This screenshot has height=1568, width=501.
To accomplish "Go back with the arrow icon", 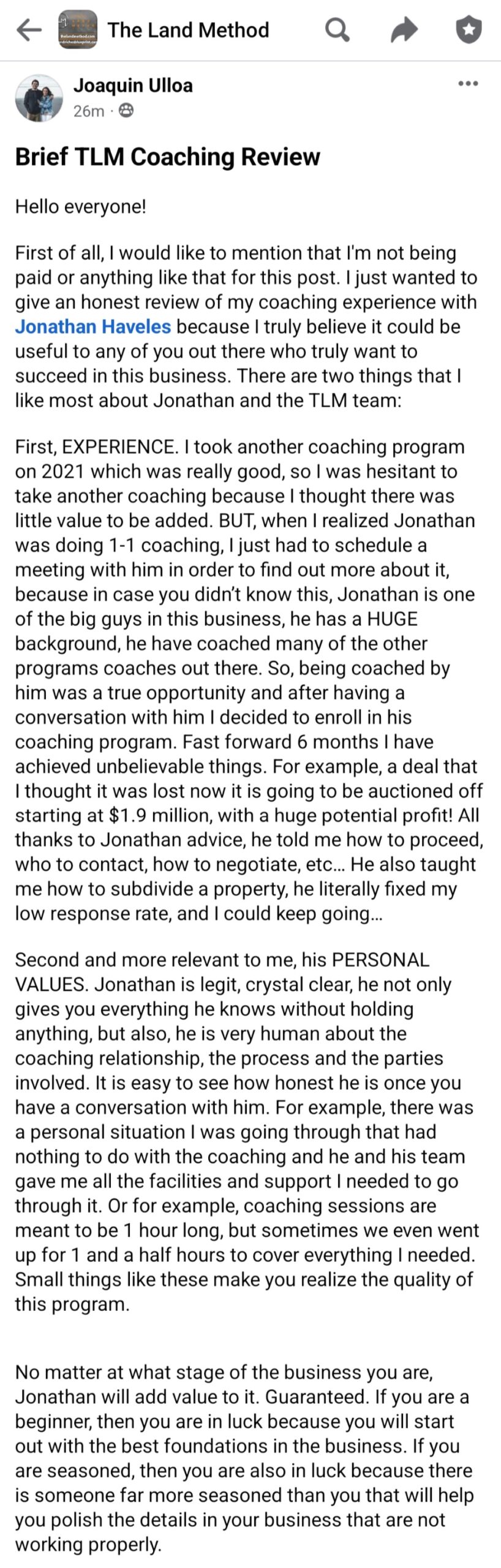I will [x=28, y=30].
